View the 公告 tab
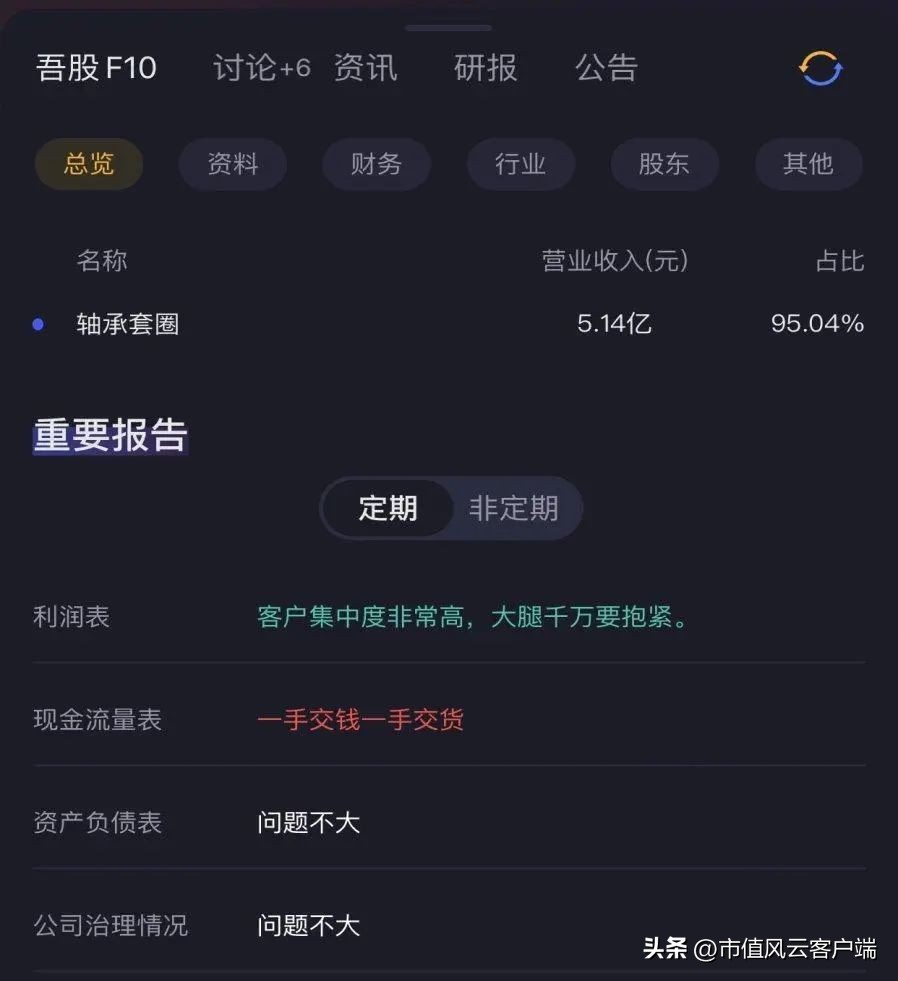This screenshot has height=981, width=898. click(607, 67)
